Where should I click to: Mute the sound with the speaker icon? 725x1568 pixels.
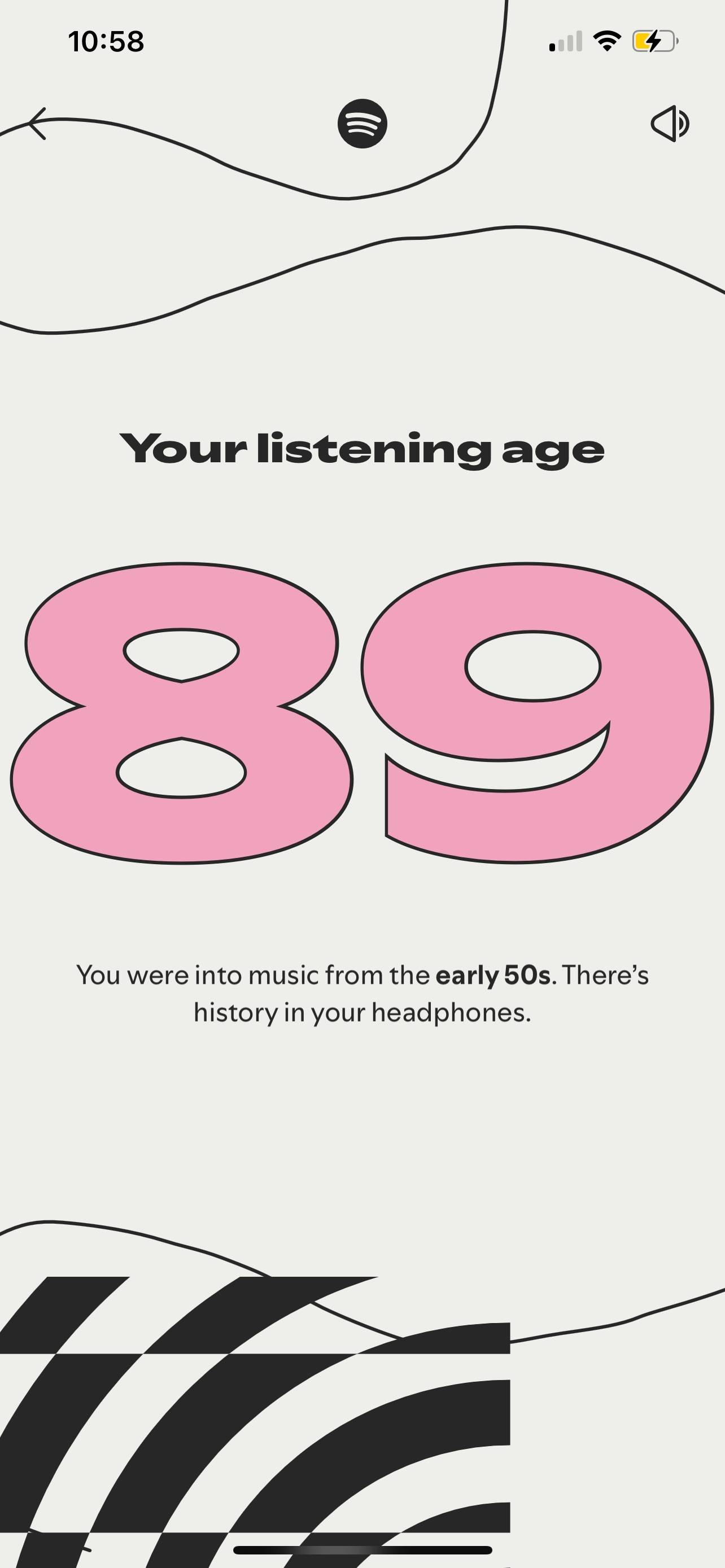tap(670, 124)
